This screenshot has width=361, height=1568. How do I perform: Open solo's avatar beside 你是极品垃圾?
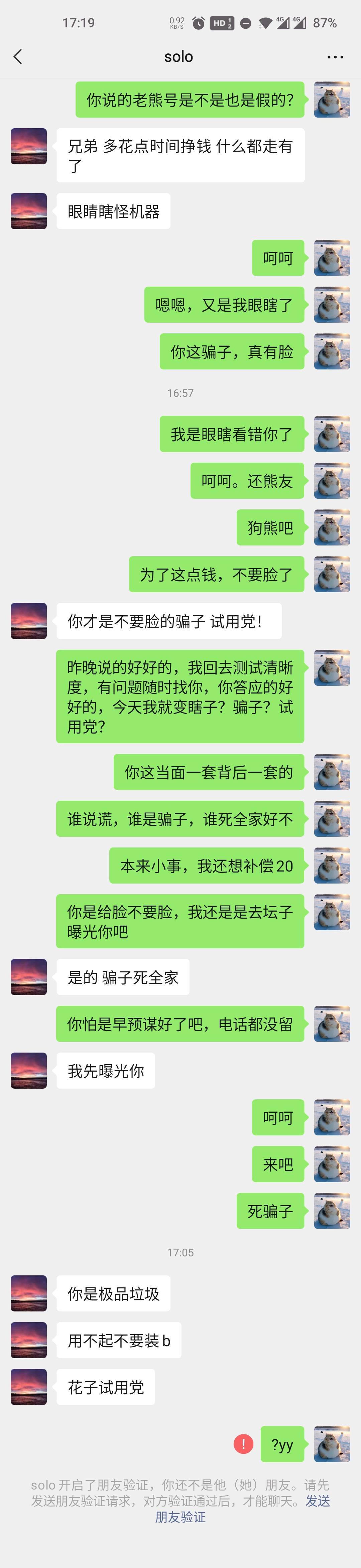click(29, 1293)
